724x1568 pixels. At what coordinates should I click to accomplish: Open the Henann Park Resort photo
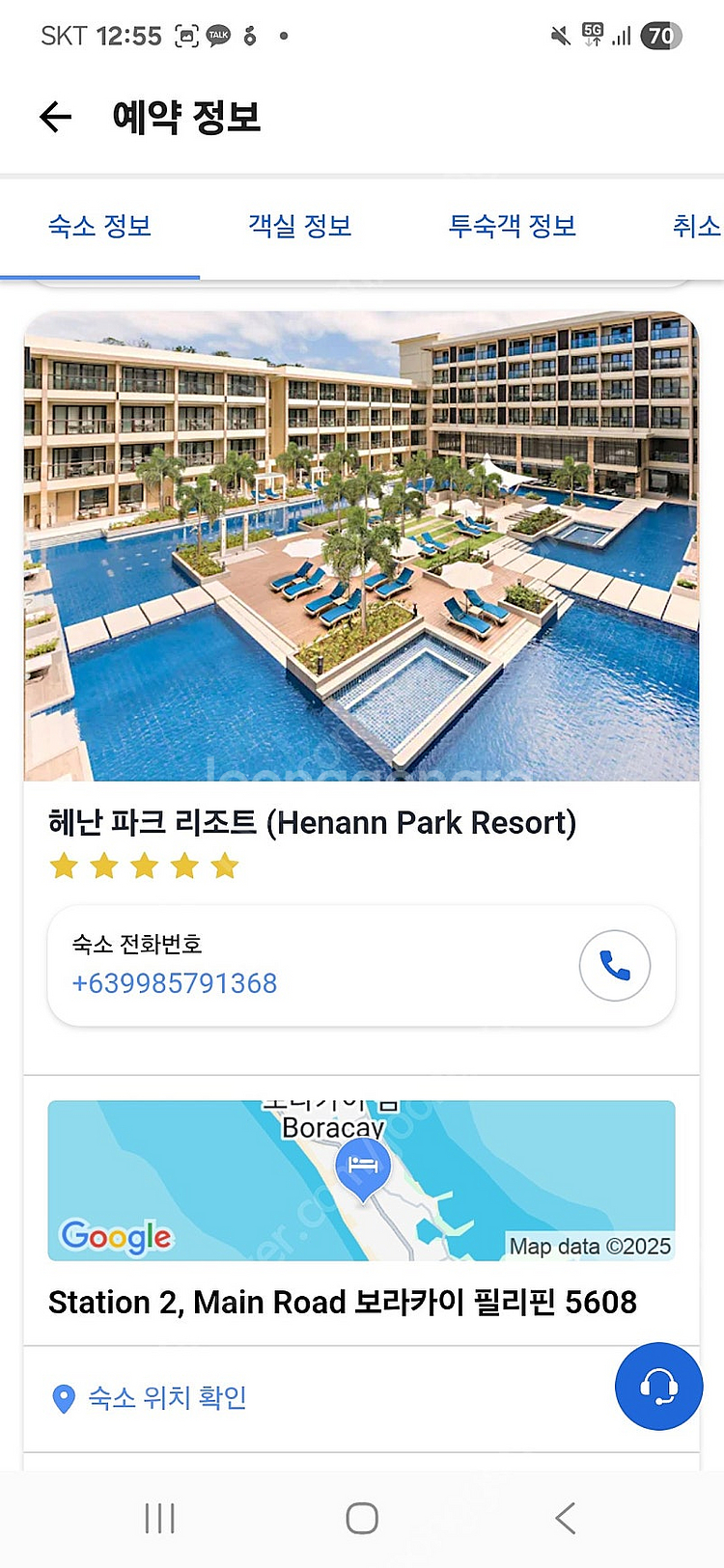[x=361, y=545]
